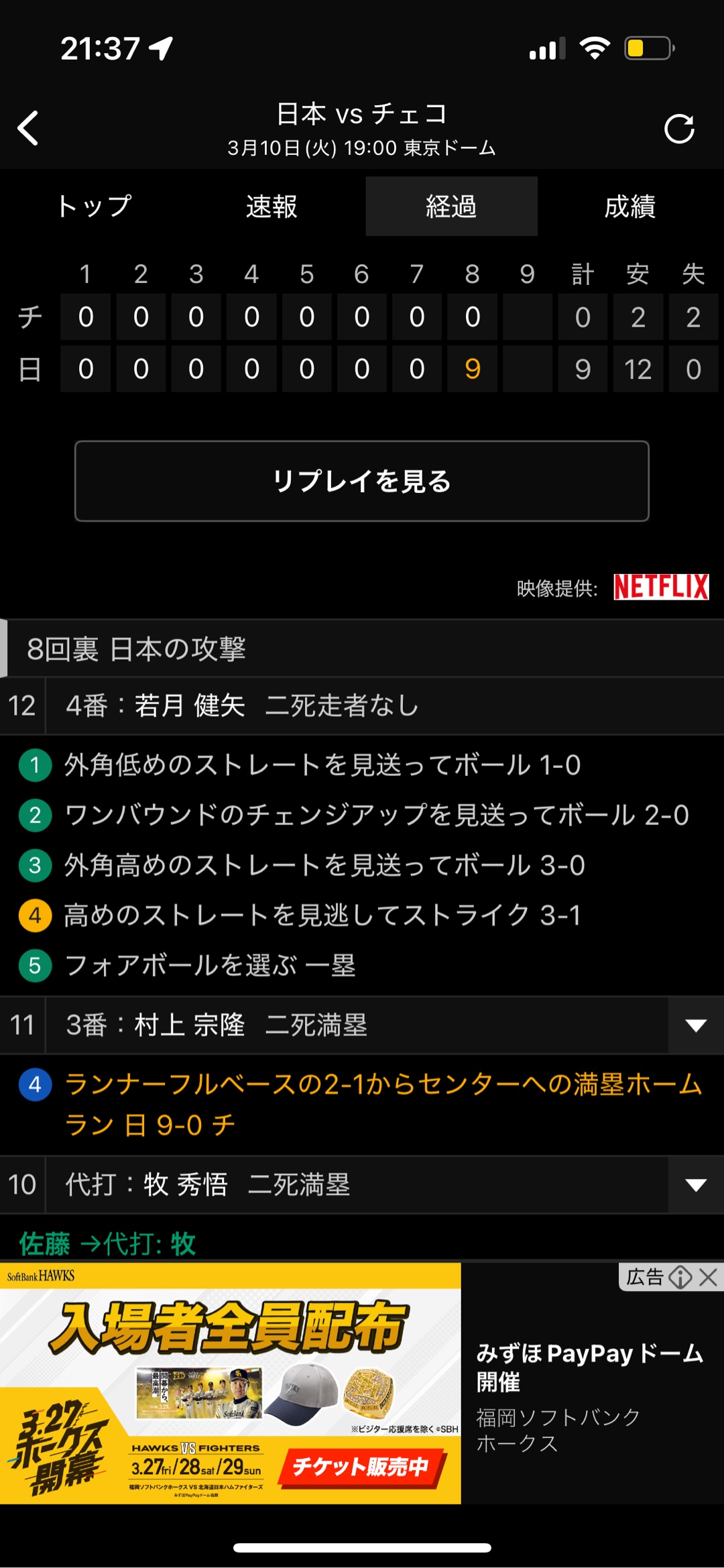
Task: Switch to the 速報 tab
Action: pyautogui.click(x=271, y=207)
